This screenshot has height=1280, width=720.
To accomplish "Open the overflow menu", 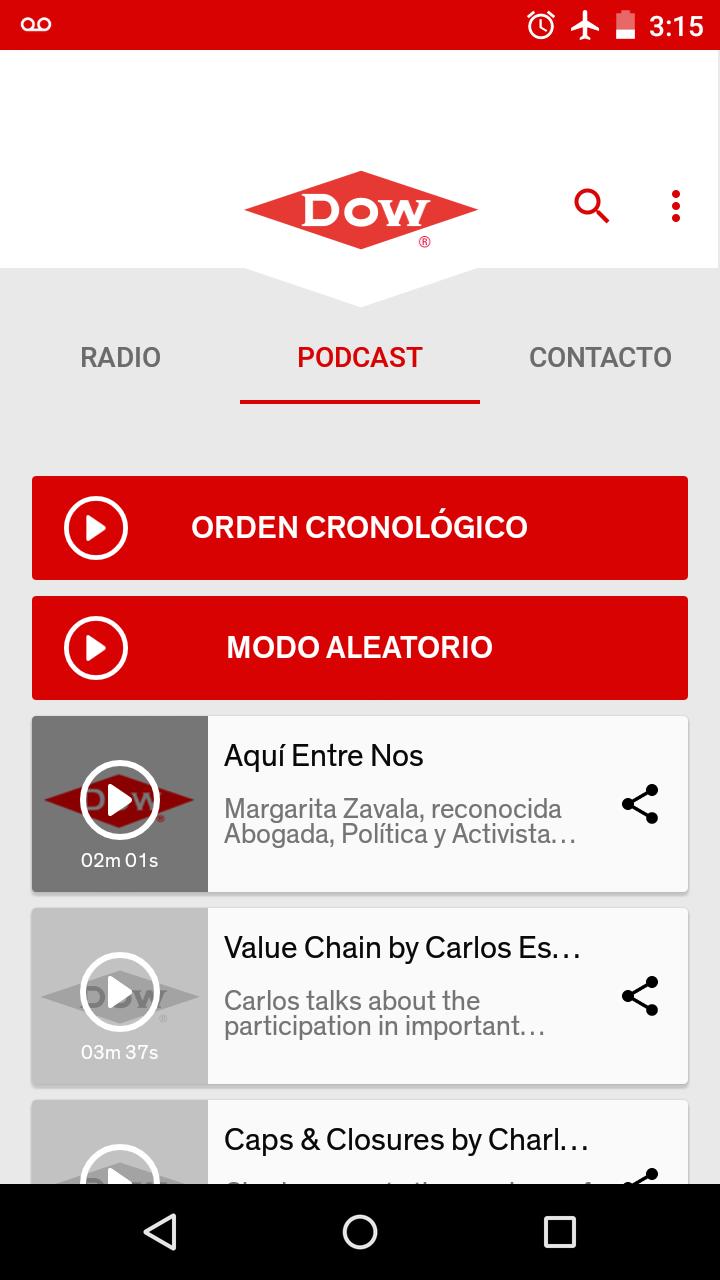I will coord(676,206).
